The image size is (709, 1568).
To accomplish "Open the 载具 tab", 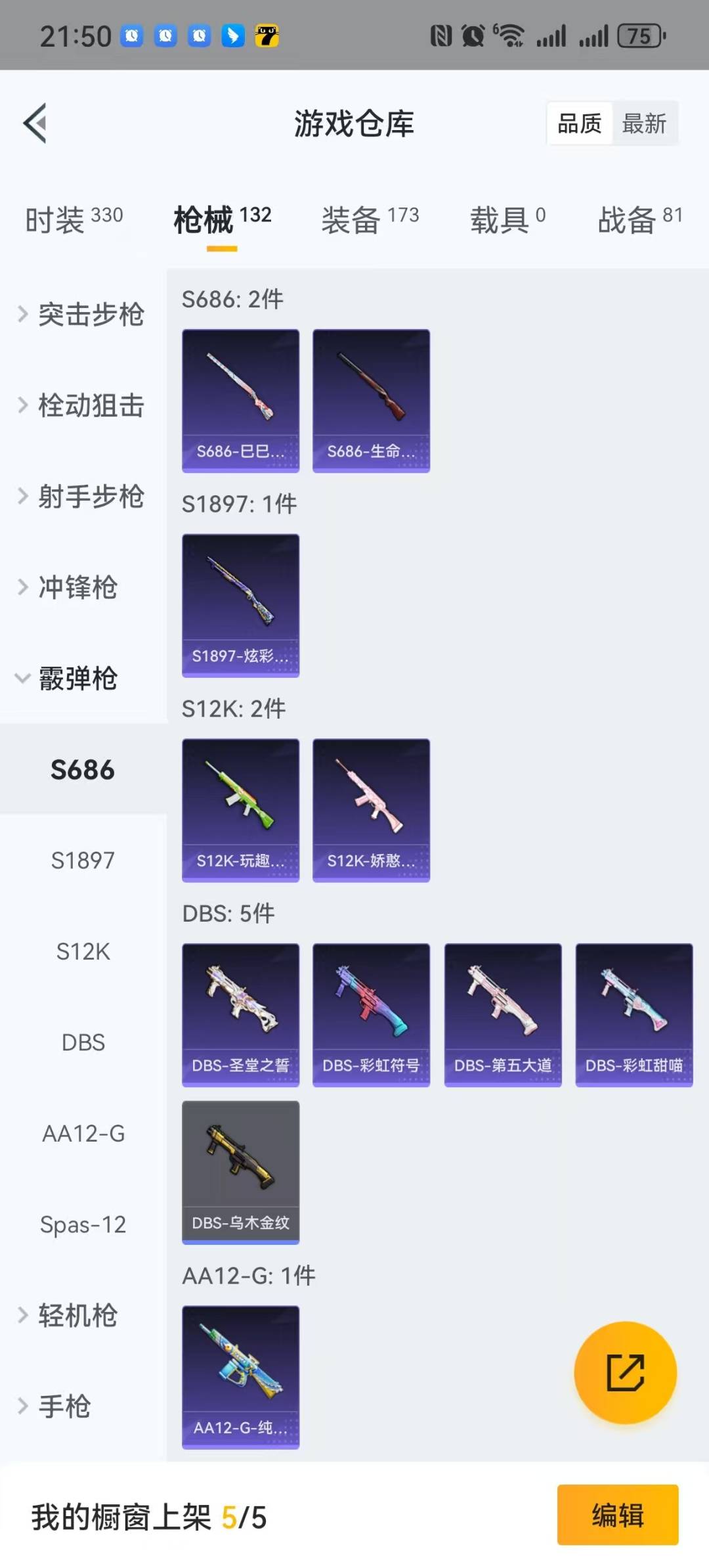I will (x=507, y=219).
